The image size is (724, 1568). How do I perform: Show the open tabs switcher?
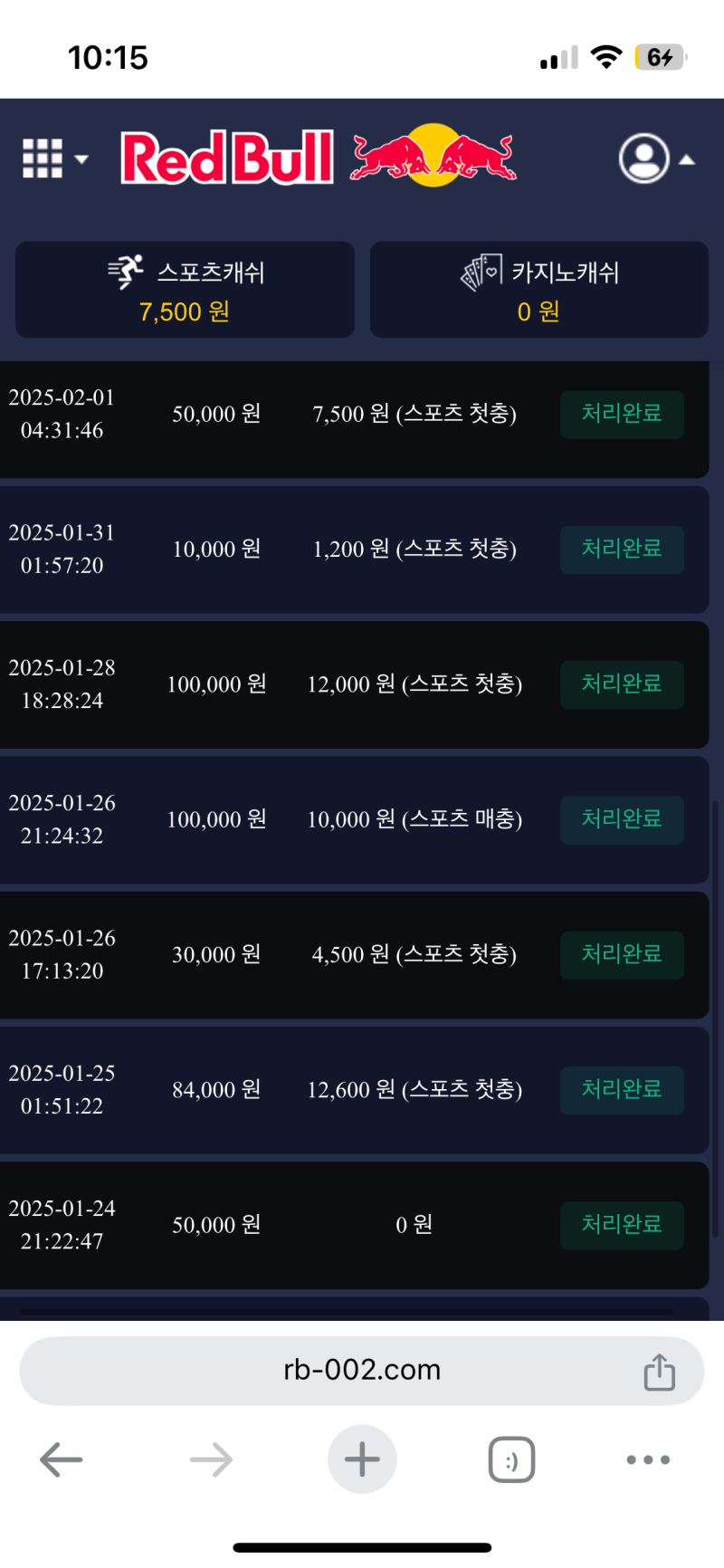tap(511, 1459)
